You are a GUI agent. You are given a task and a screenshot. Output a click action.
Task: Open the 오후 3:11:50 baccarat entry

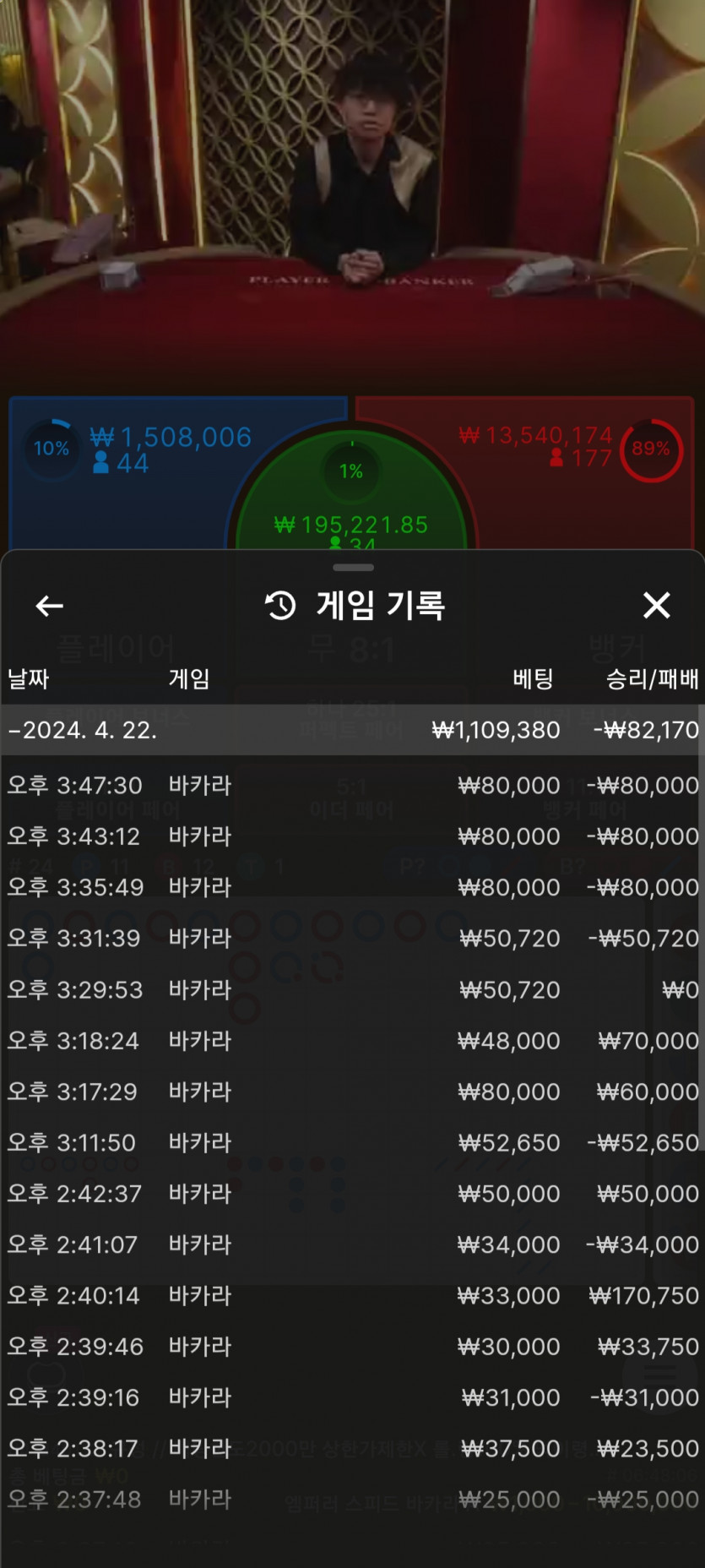point(352,1142)
